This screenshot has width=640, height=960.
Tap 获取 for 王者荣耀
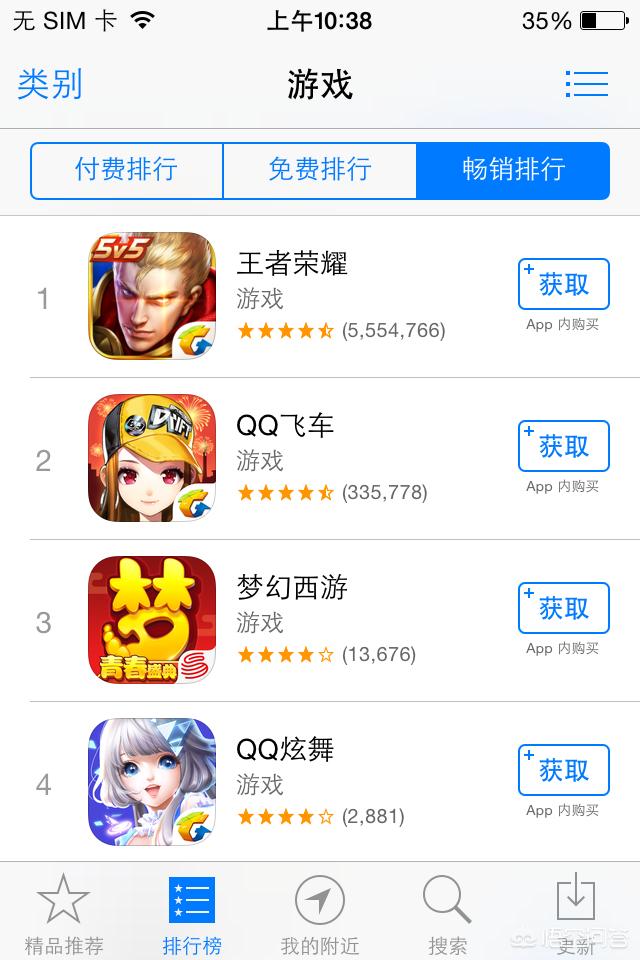[x=563, y=285]
